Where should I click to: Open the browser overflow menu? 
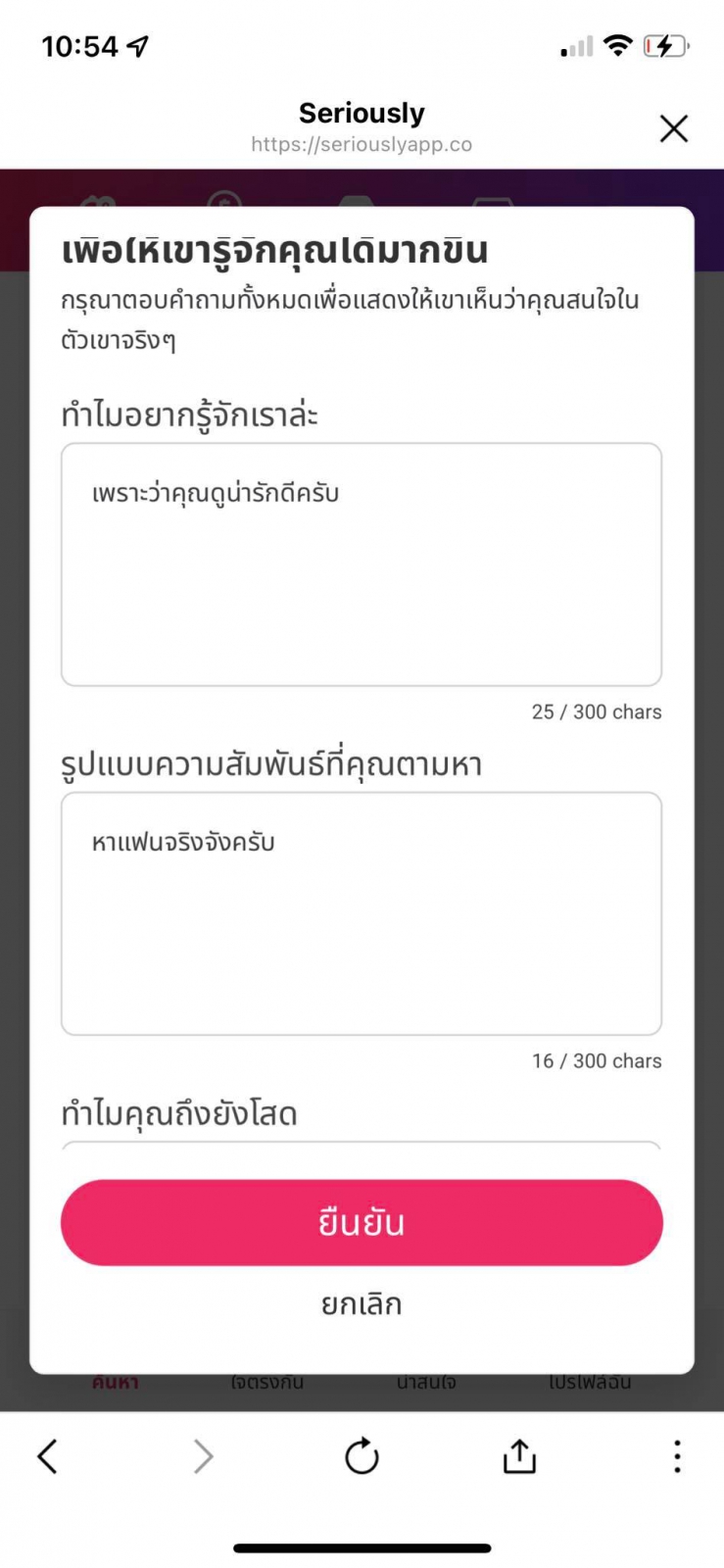click(677, 1456)
